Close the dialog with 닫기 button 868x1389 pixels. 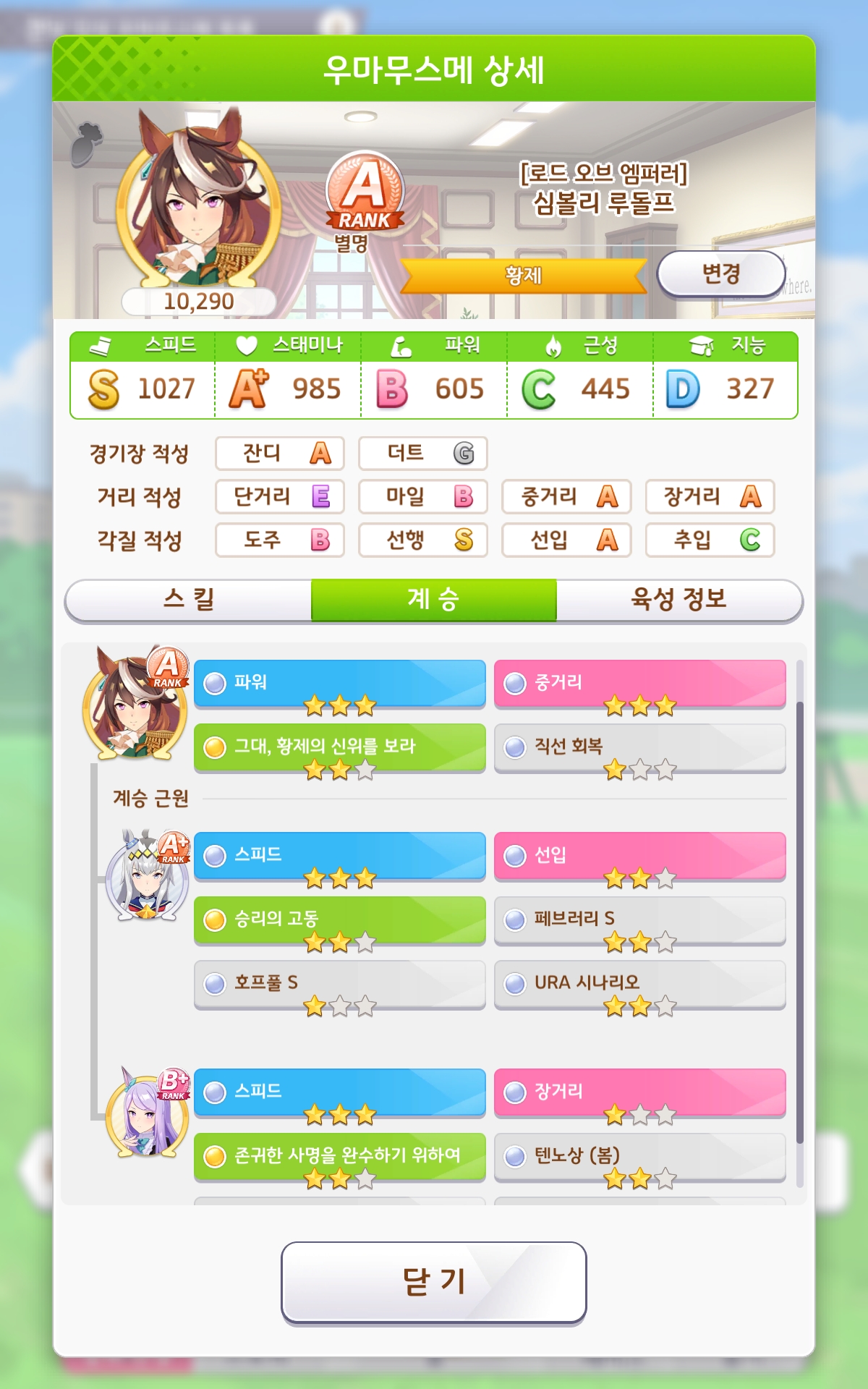point(433,1282)
